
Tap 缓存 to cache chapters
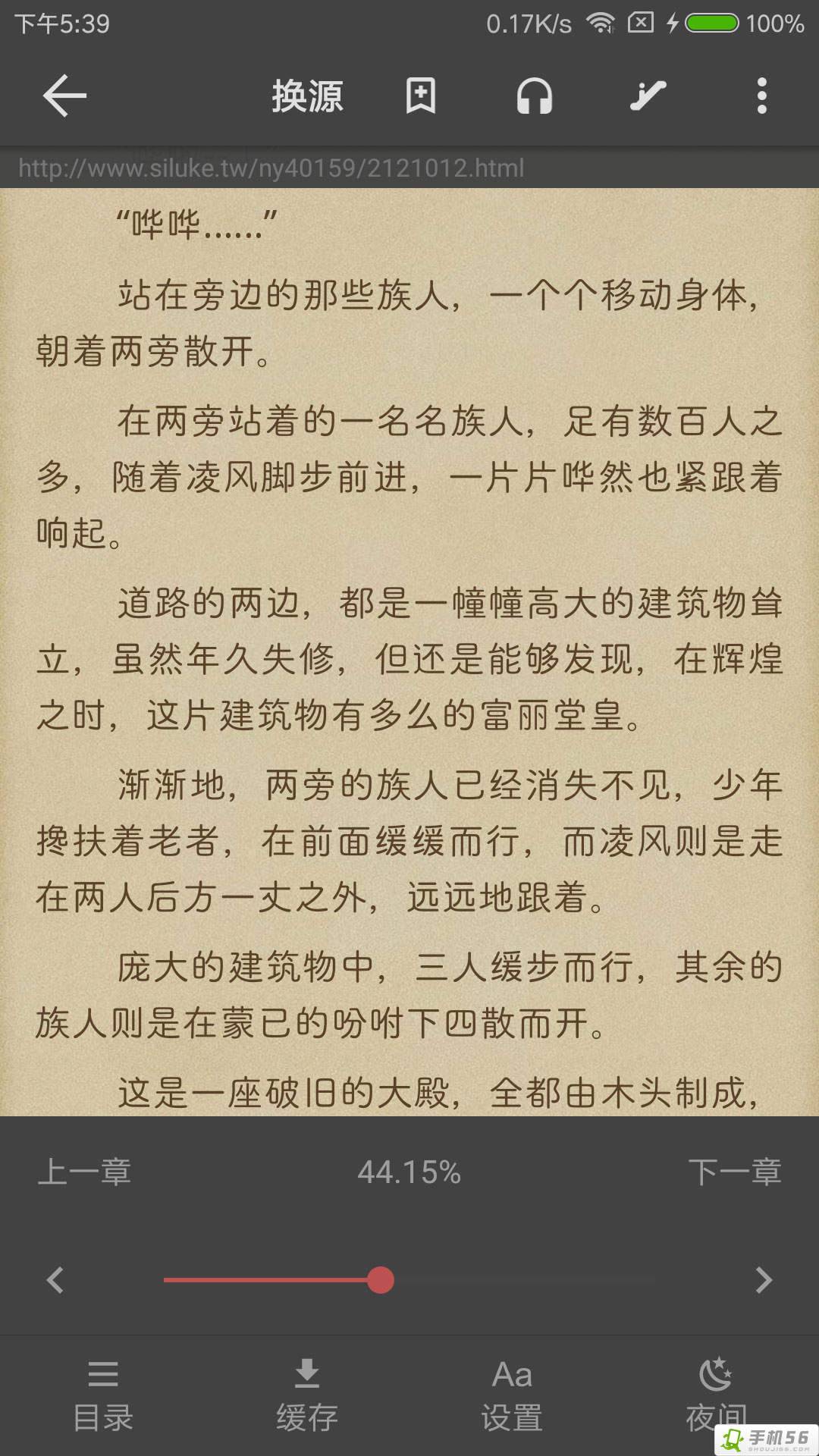[x=307, y=1395]
